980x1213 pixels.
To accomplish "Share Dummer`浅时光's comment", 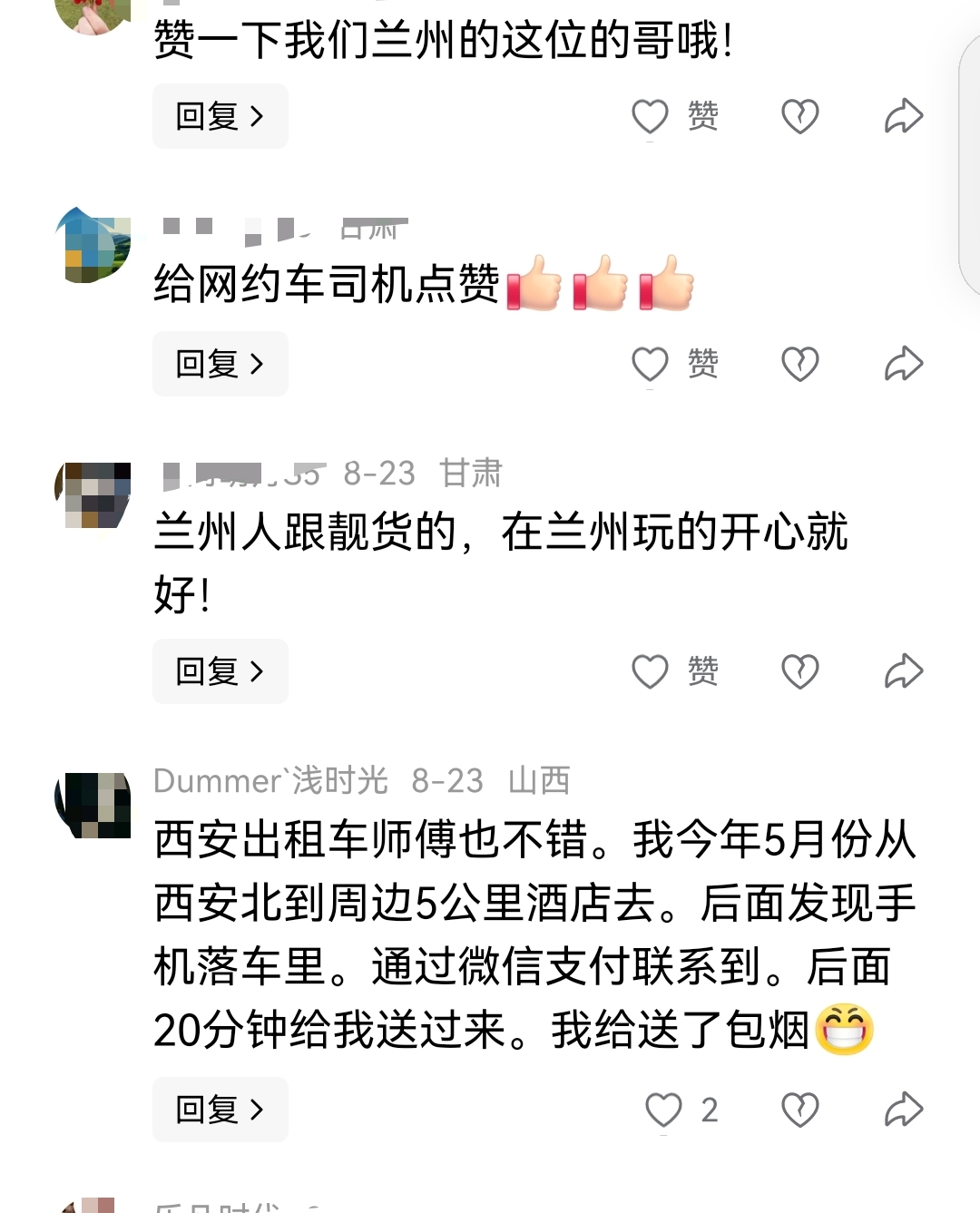I will (902, 1109).
